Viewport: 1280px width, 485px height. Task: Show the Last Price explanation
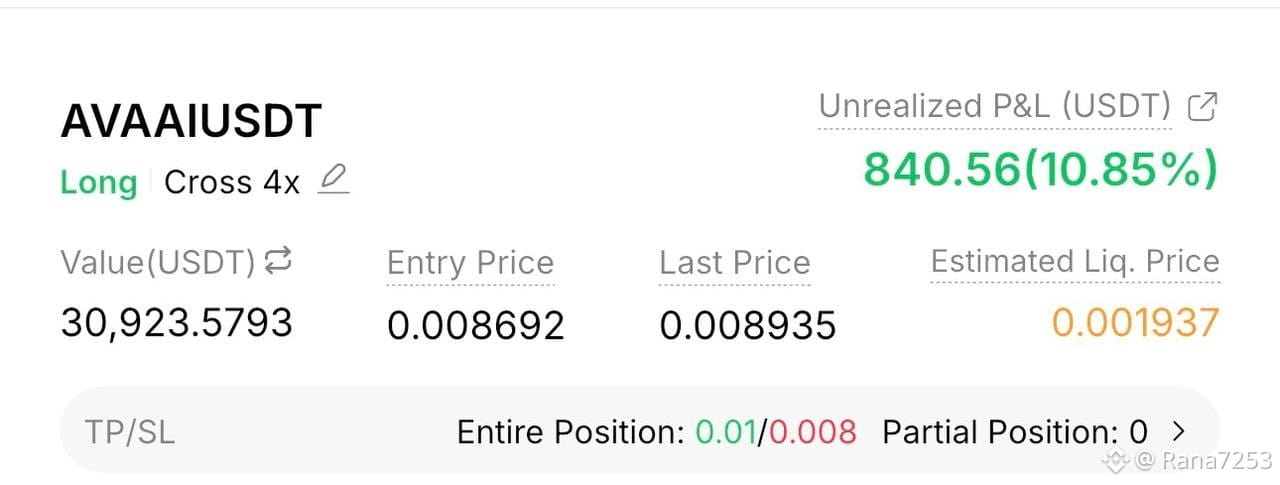point(735,263)
